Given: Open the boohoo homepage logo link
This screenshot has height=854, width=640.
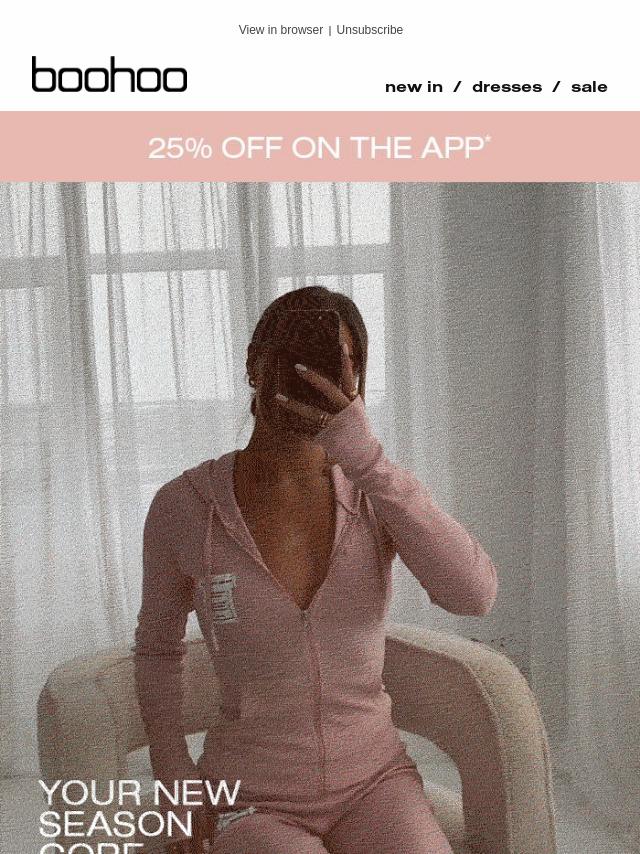Looking at the screenshot, I should [109, 75].
